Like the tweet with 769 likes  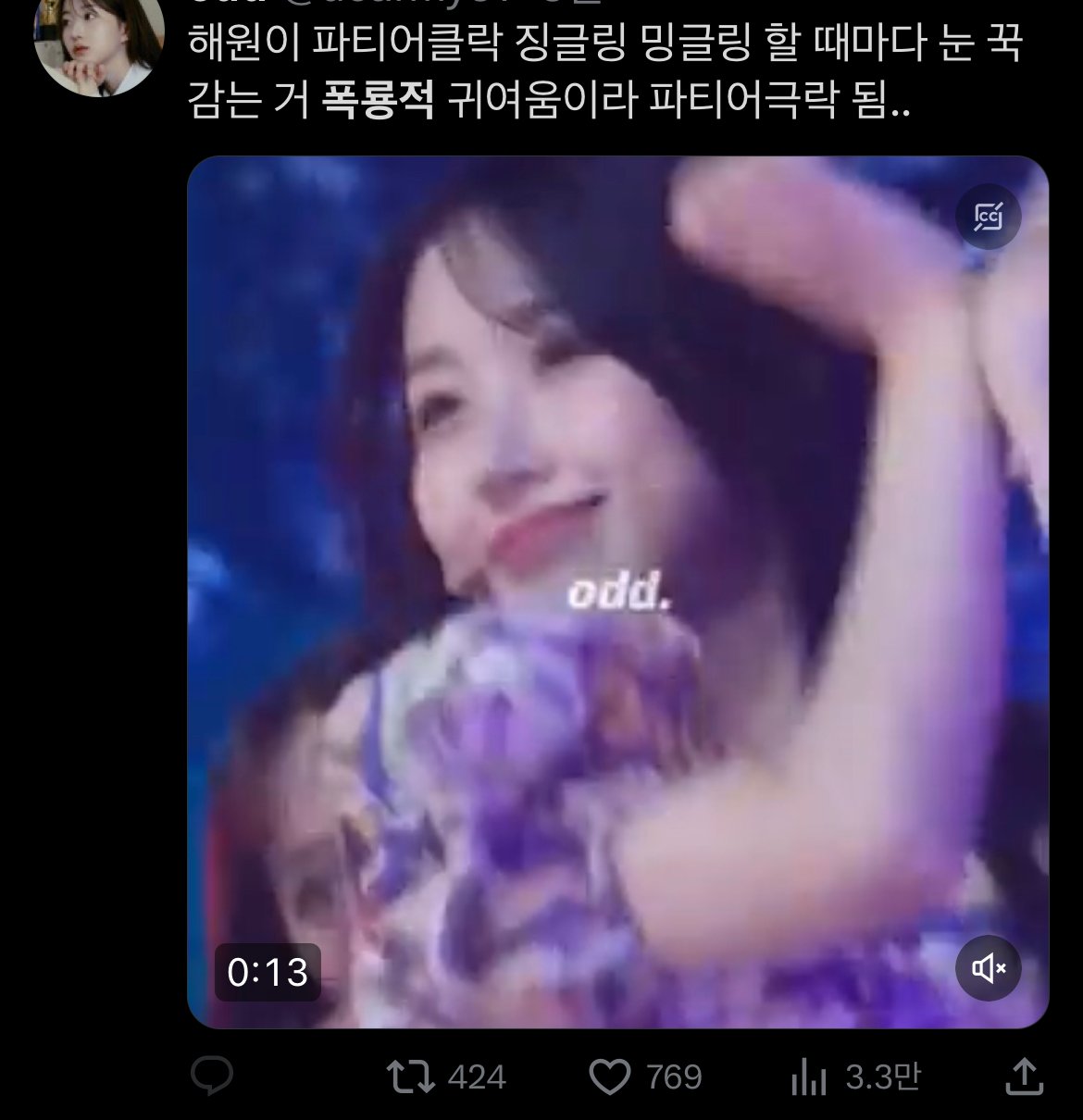pyautogui.click(x=610, y=1077)
